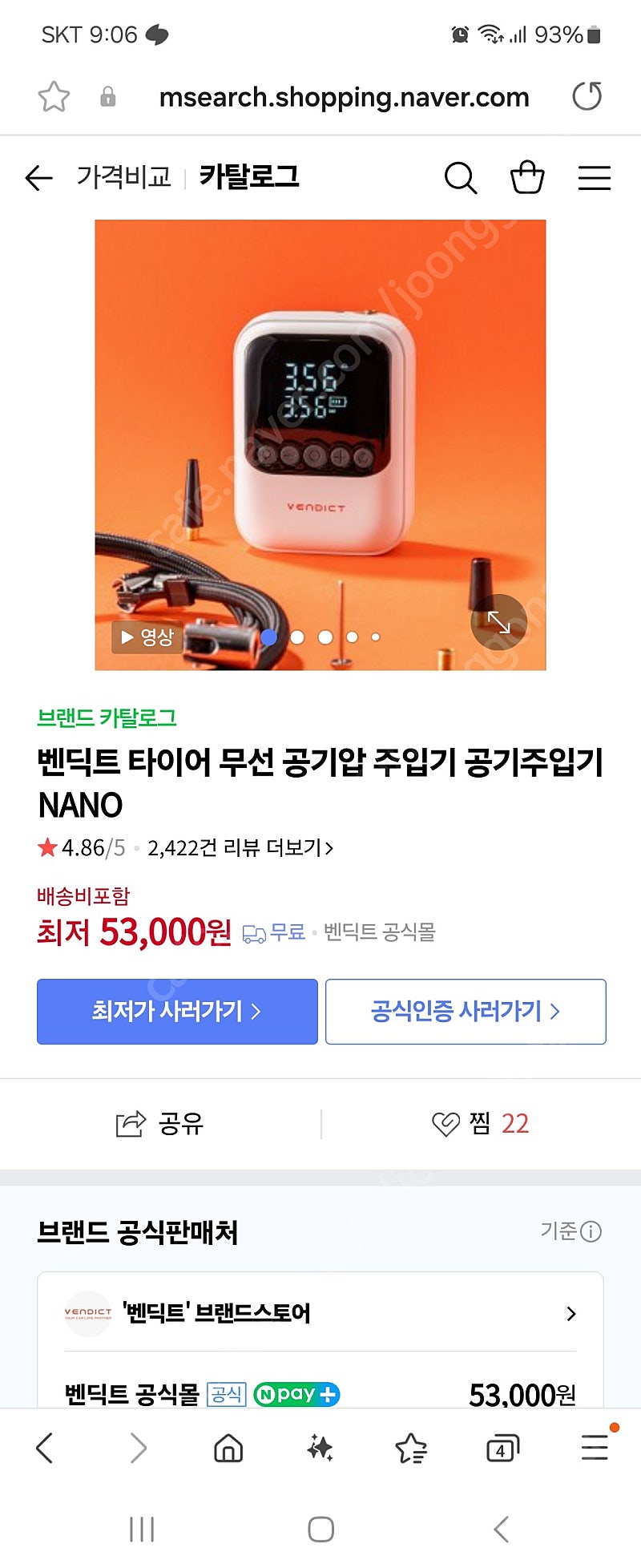Open the browser bookmarks list
Screen dimensions: 641x1568
pyautogui.click(x=411, y=1449)
